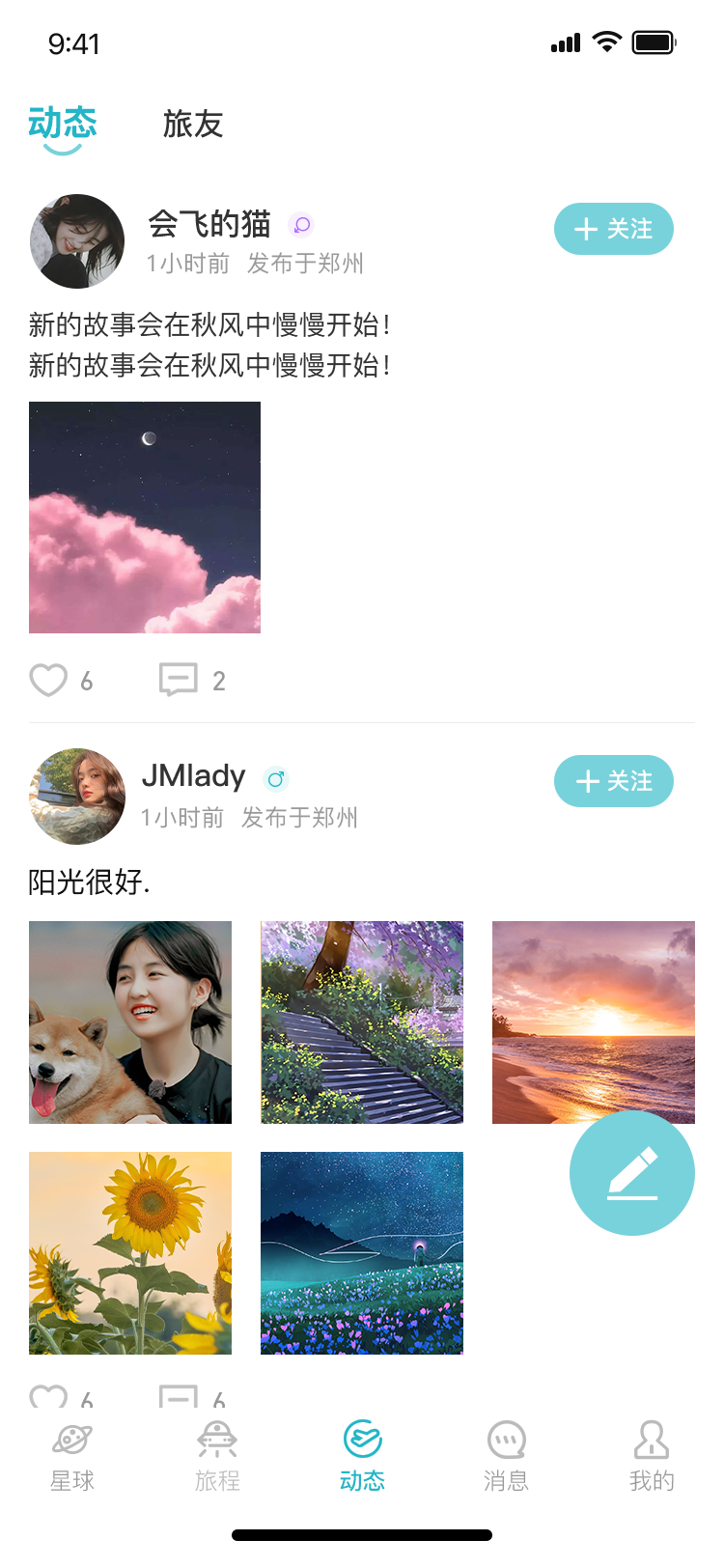
Task: Select the 动态 bottom tab
Action: tap(362, 1456)
